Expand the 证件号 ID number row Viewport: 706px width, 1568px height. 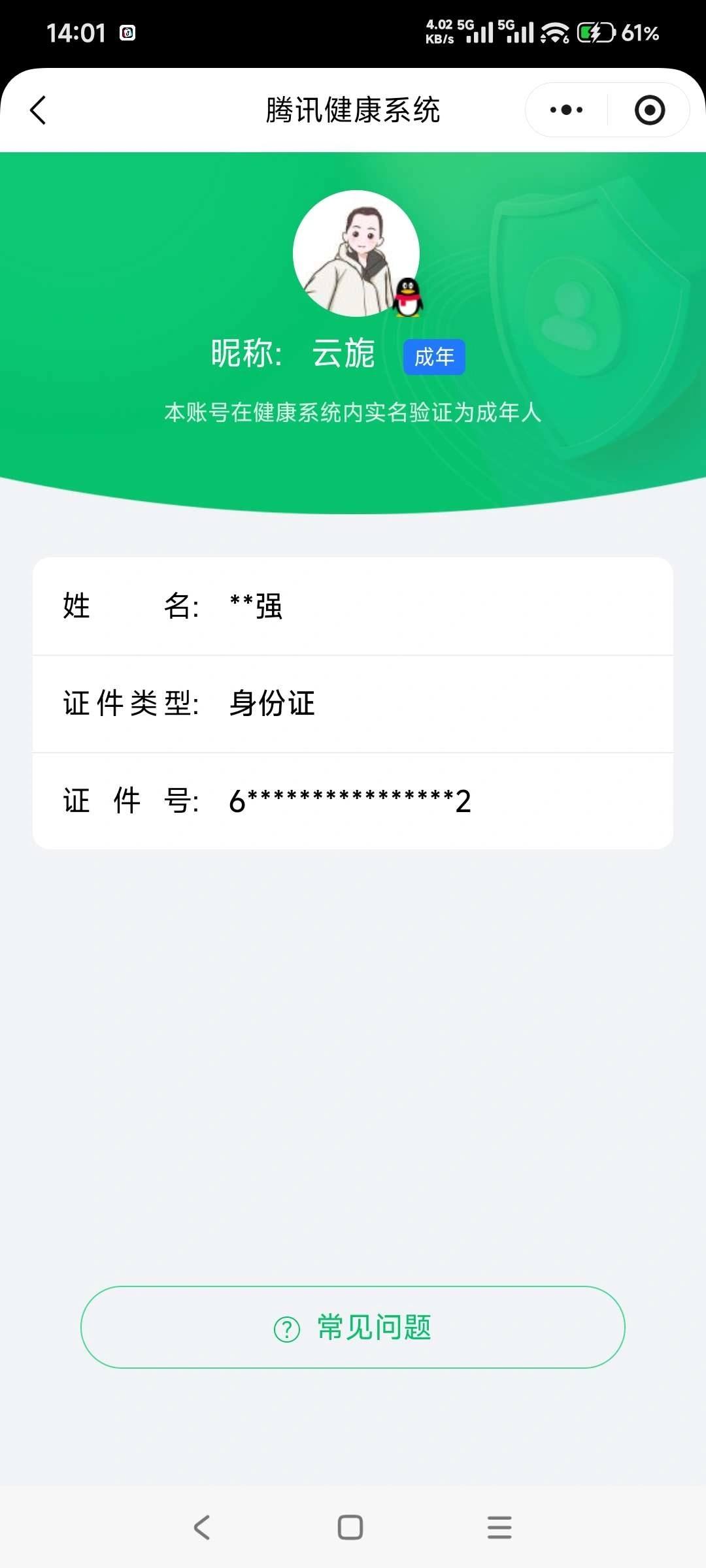tap(353, 800)
